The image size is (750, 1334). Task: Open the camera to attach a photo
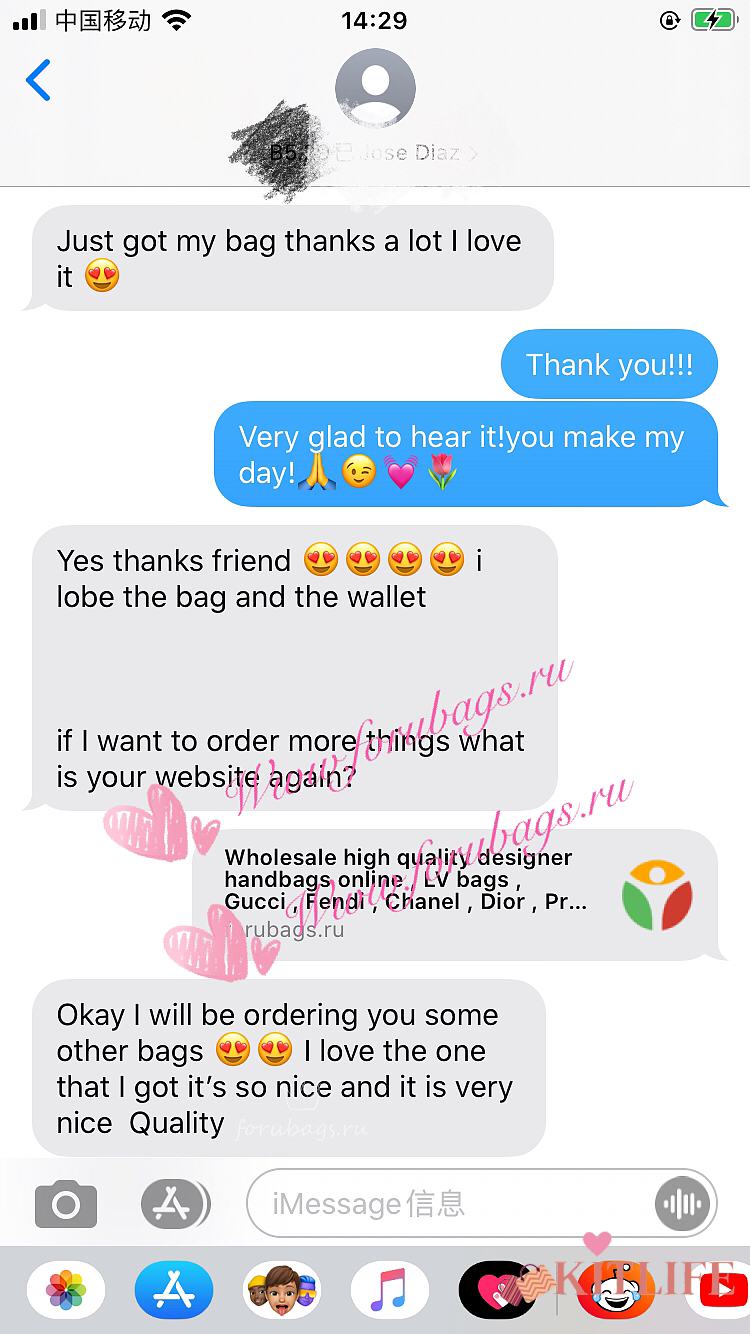(66, 1204)
